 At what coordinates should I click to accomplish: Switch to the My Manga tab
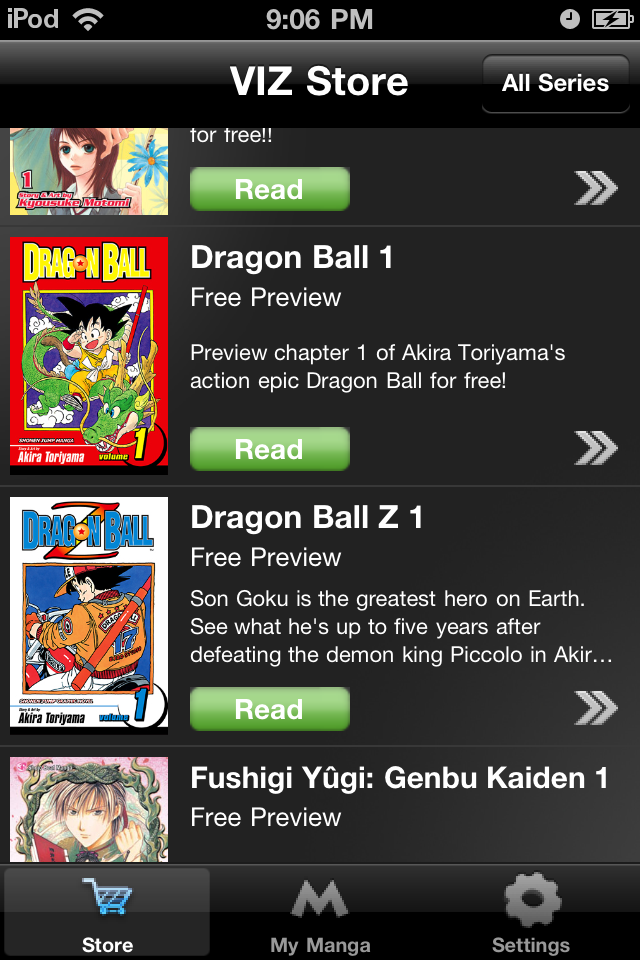(320, 915)
